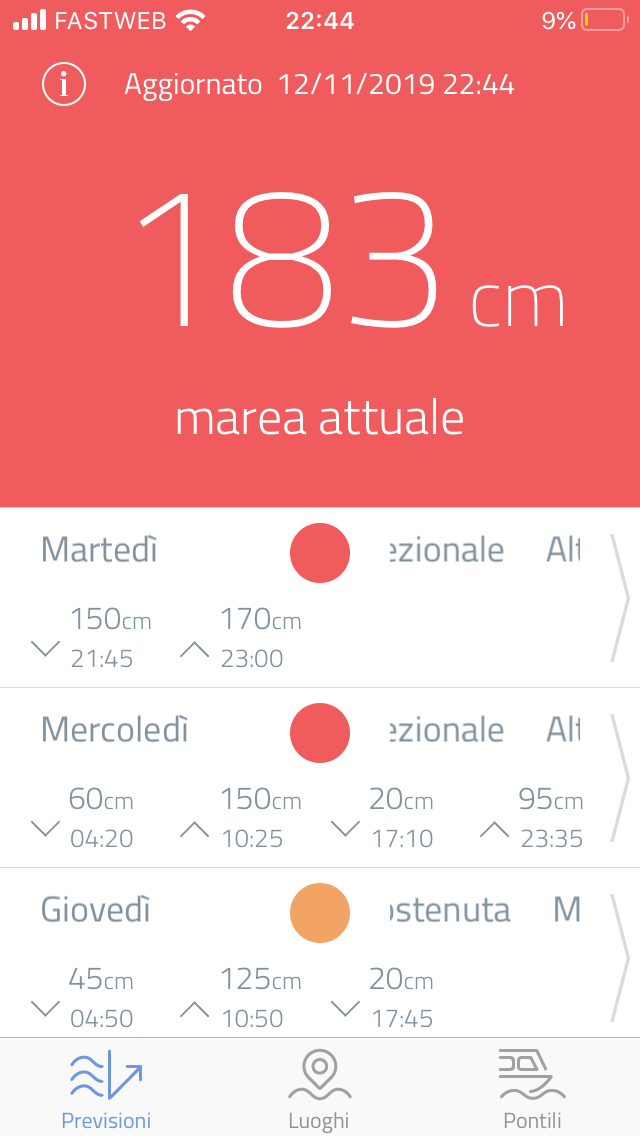Open Giovedì tide forecast details
Viewport: 640px width, 1136px height.
click(x=320, y=953)
